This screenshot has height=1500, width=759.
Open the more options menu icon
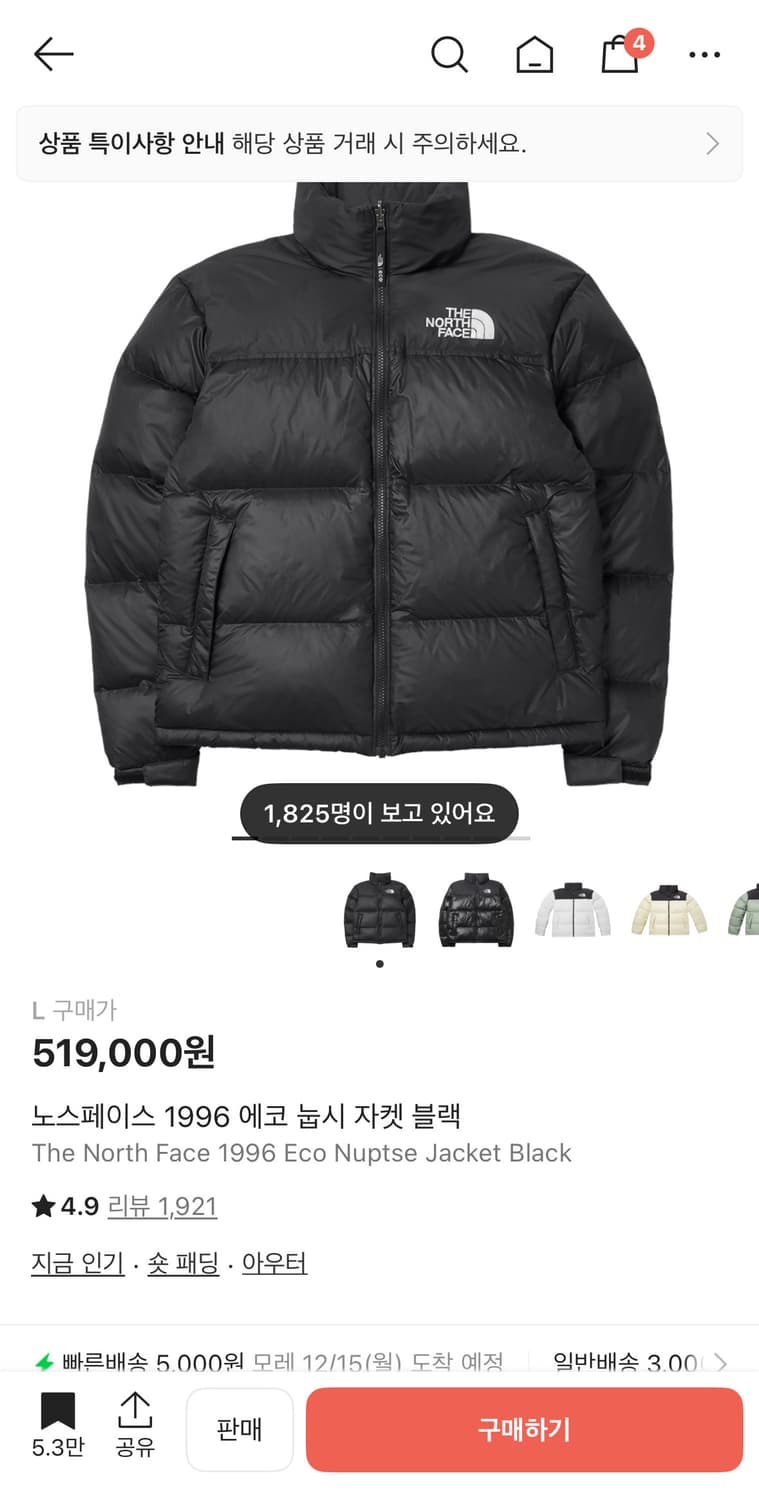[705, 54]
